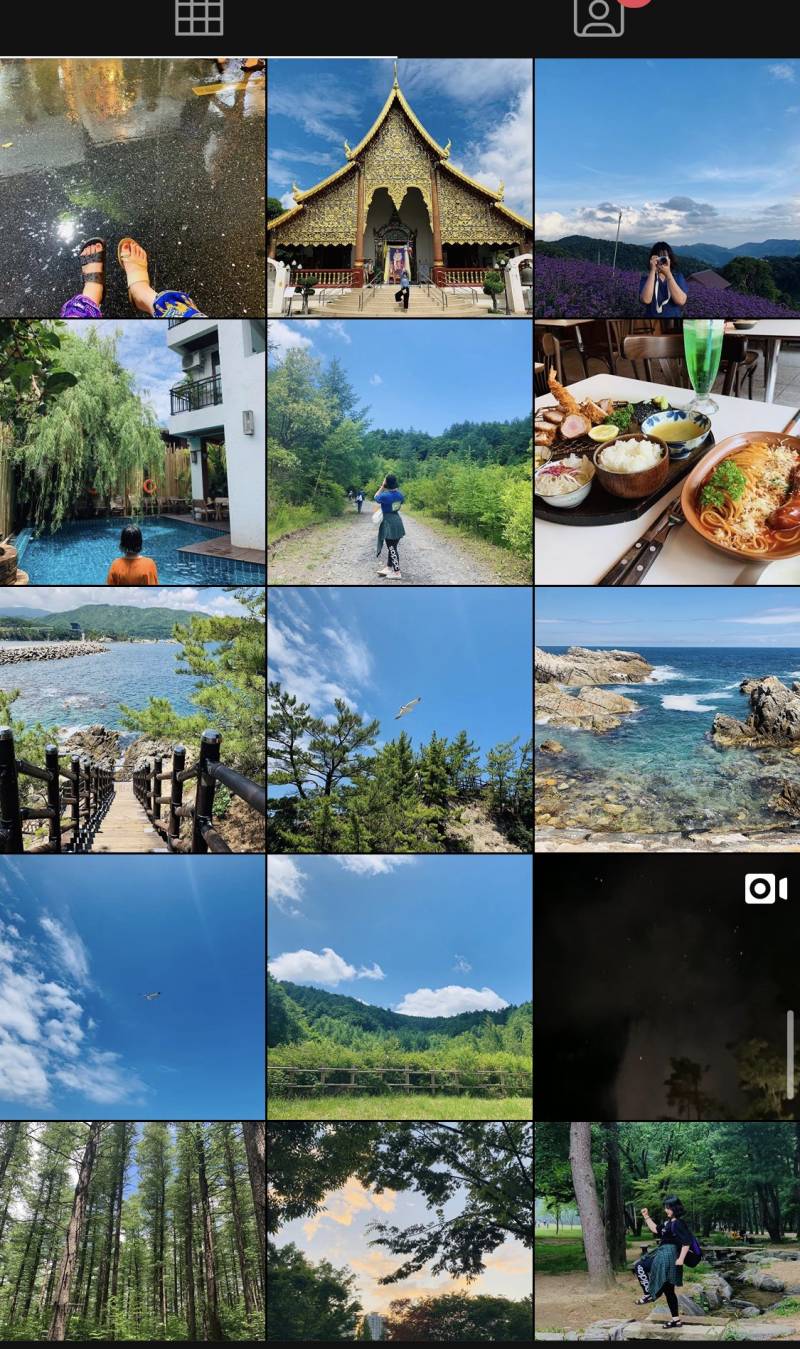
Task: Open the food tray with noodles photo
Action: click(667, 452)
